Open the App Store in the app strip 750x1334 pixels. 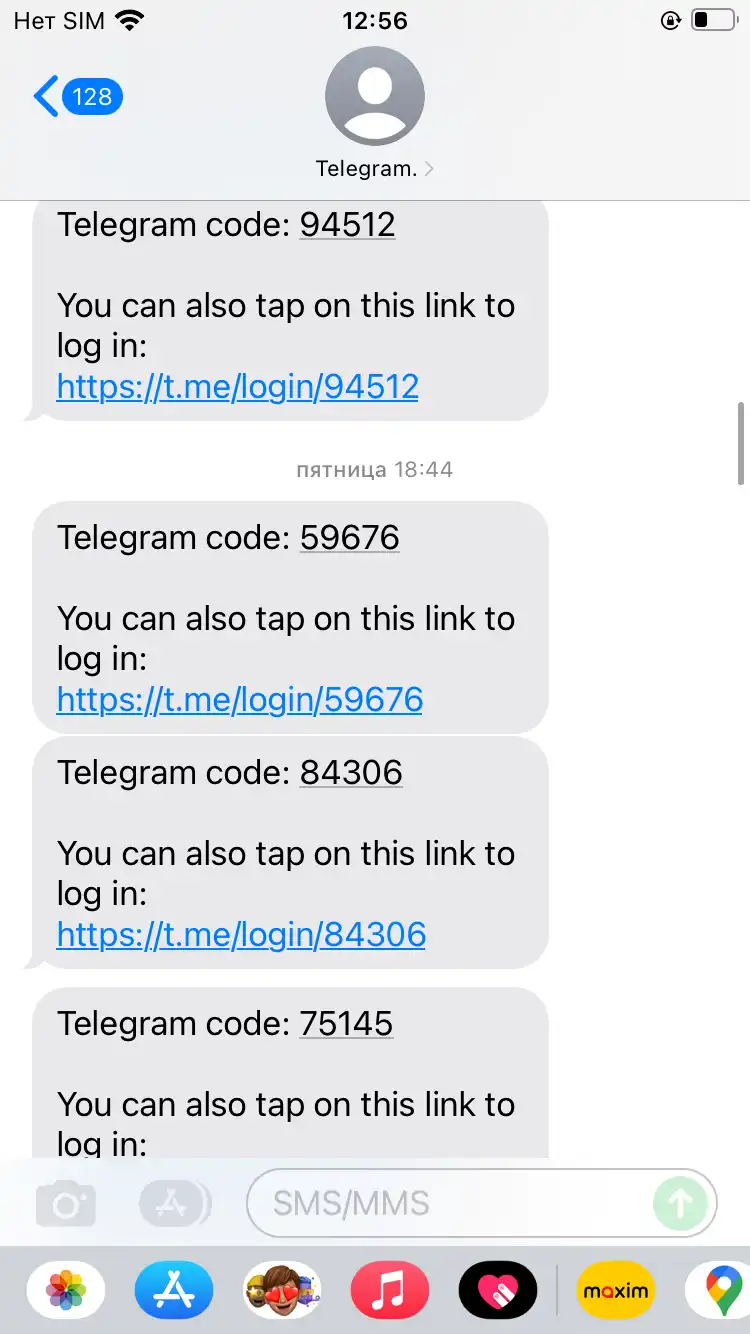tap(174, 1290)
